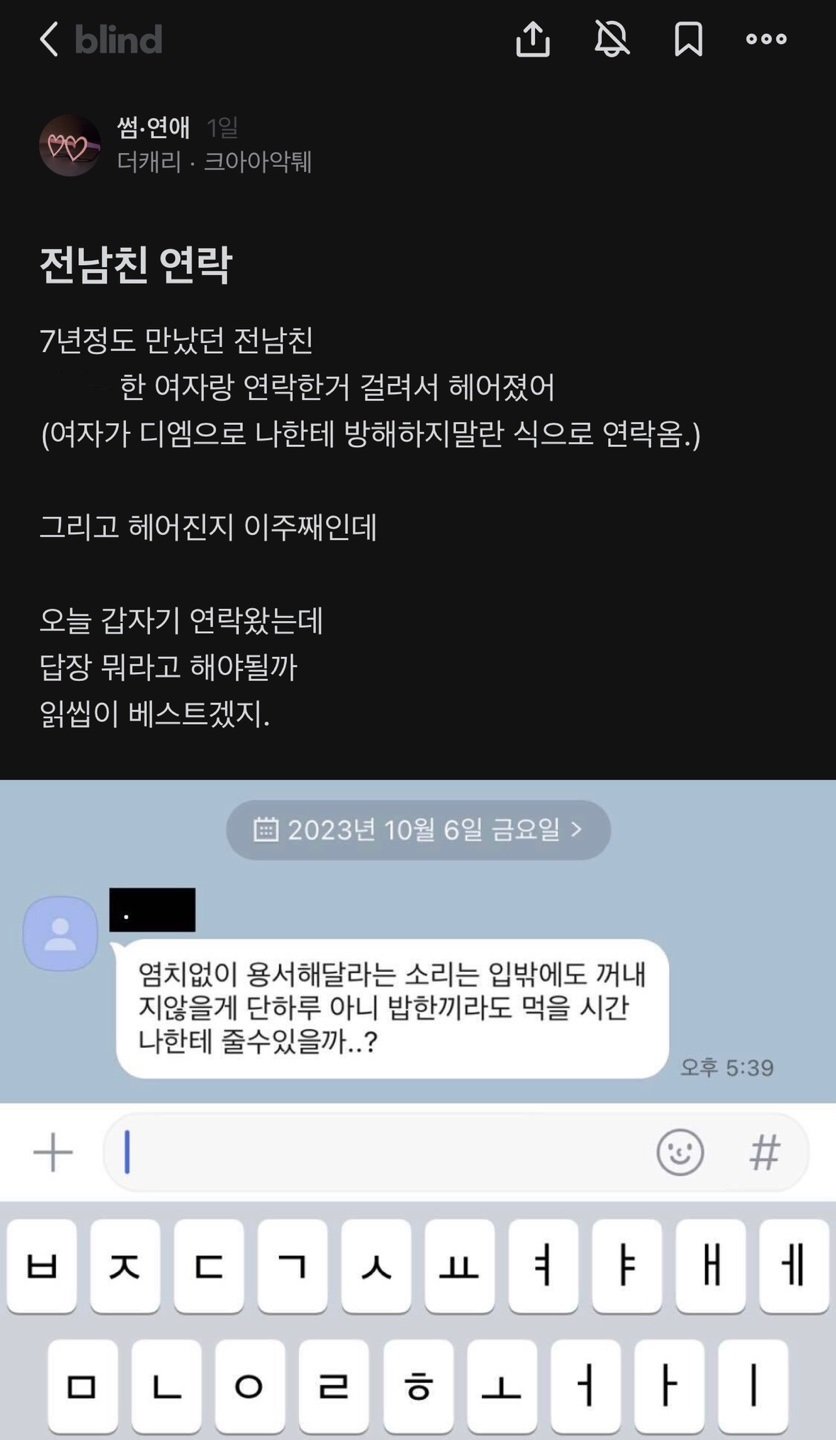Screen dimensions: 836x1440
Task: Toggle notifications with the bell icon
Action: [x=612, y=39]
